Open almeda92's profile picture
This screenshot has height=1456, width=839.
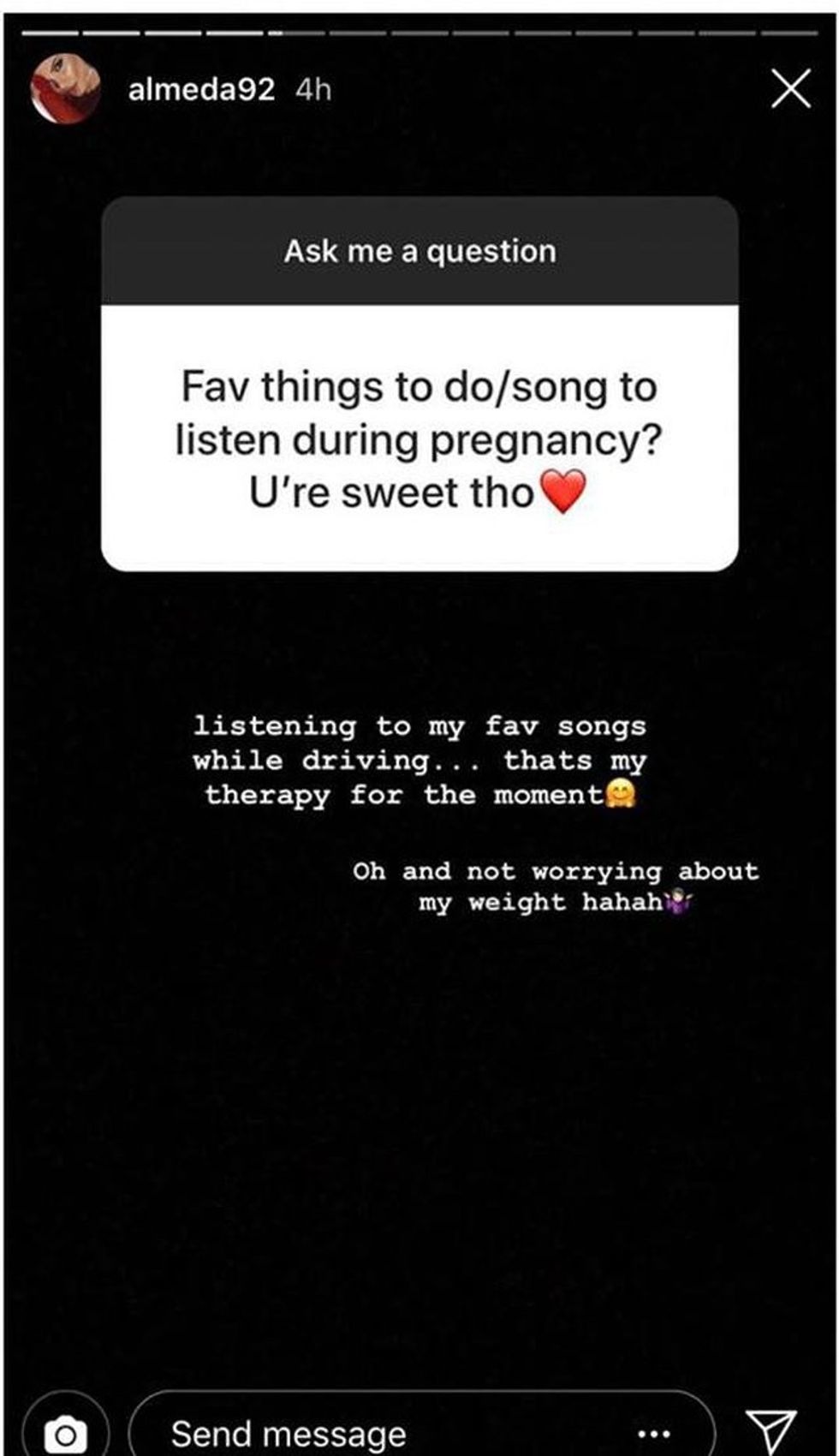pyautogui.click(x=65, y=89)
